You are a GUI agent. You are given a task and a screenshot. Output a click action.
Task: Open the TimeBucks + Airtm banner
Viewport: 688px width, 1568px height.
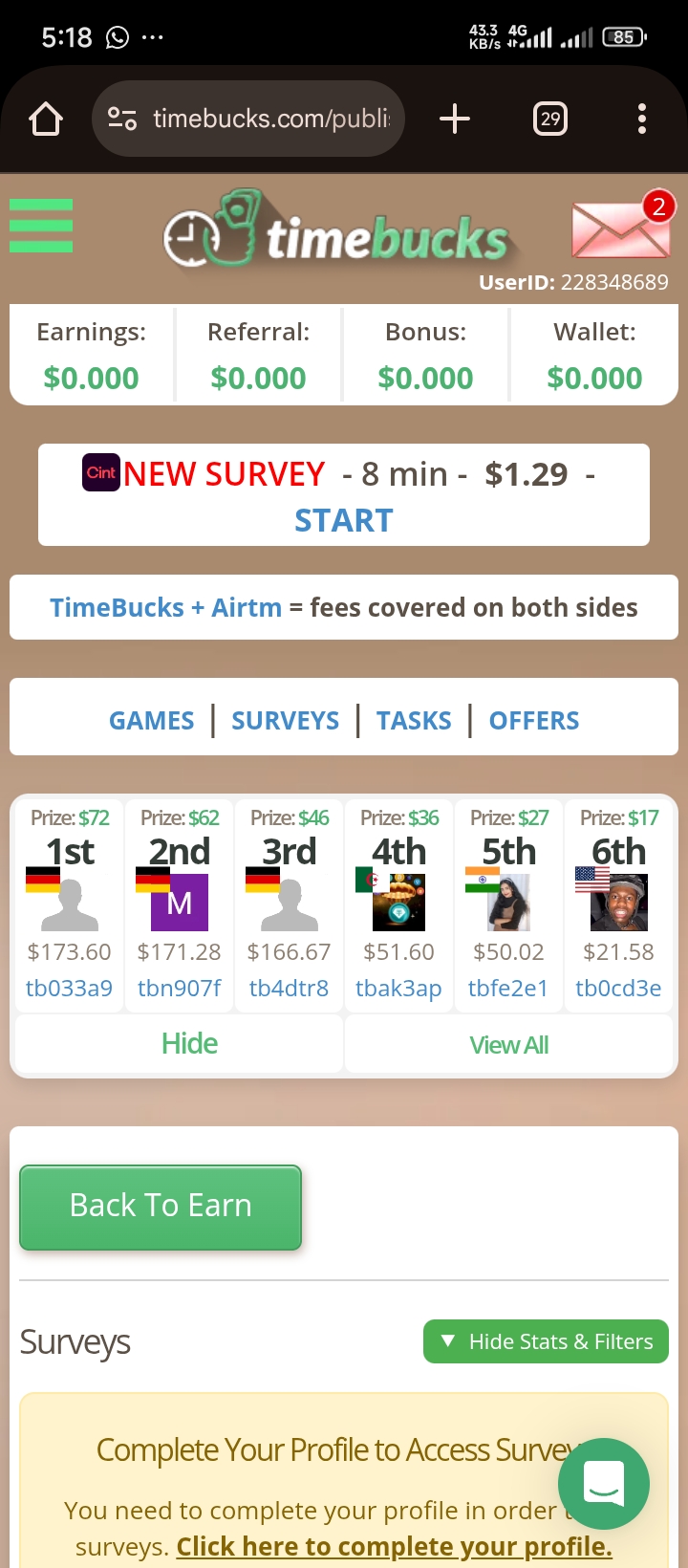pyautogui.click(x=343, y=607)
